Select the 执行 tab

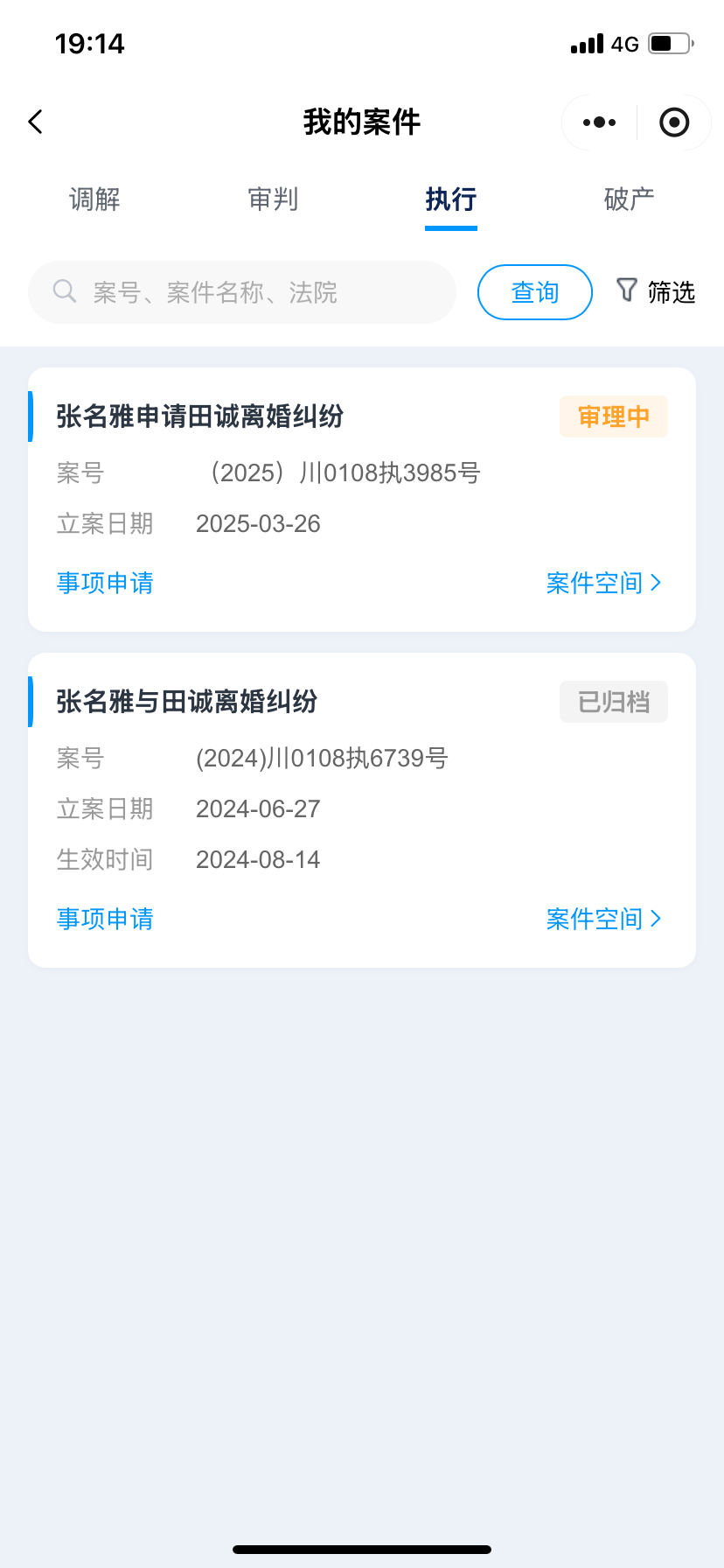tap(451, 199)
